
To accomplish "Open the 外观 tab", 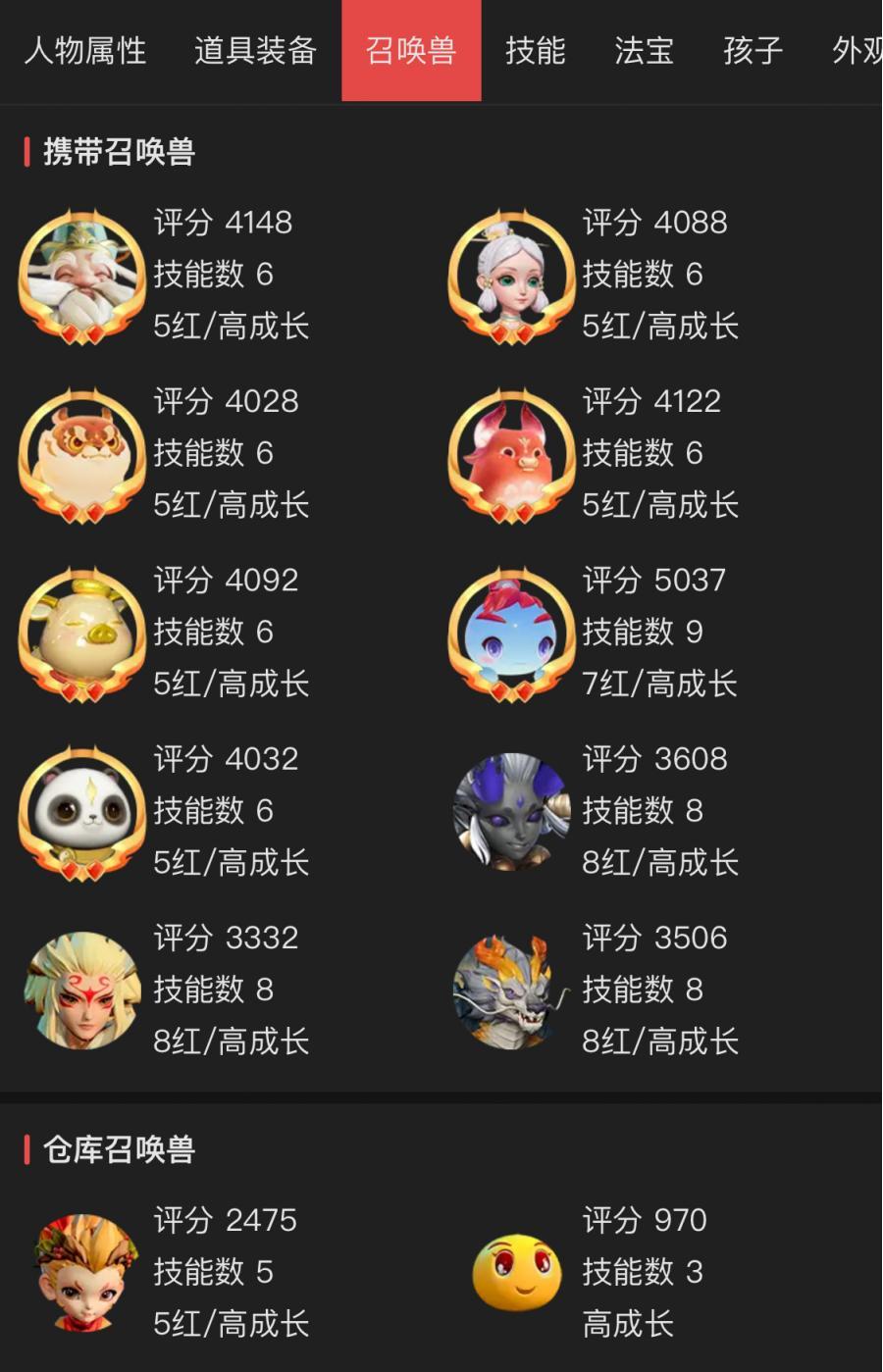I will tap(856, 50).
